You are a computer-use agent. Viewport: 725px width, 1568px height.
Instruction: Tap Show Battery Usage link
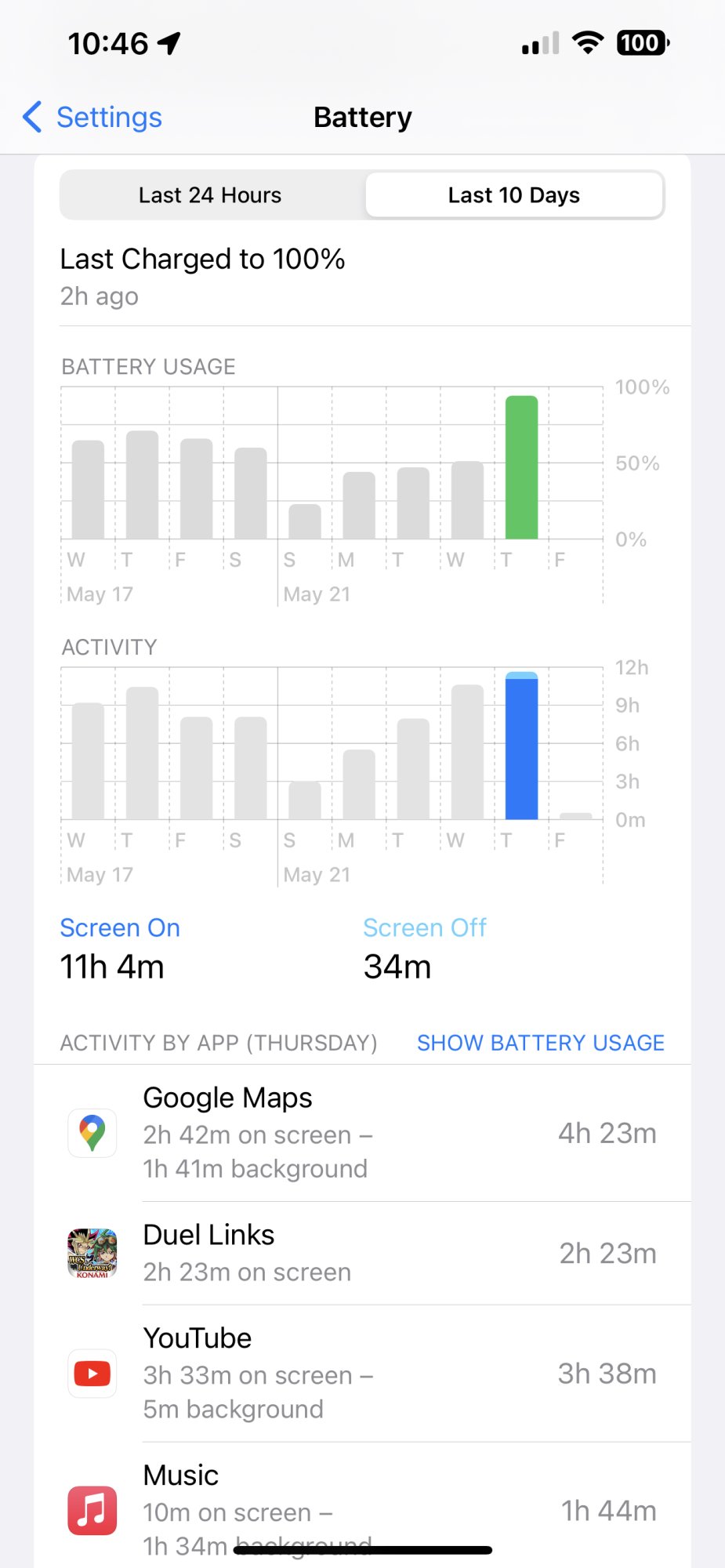(x=540, y=1043)
